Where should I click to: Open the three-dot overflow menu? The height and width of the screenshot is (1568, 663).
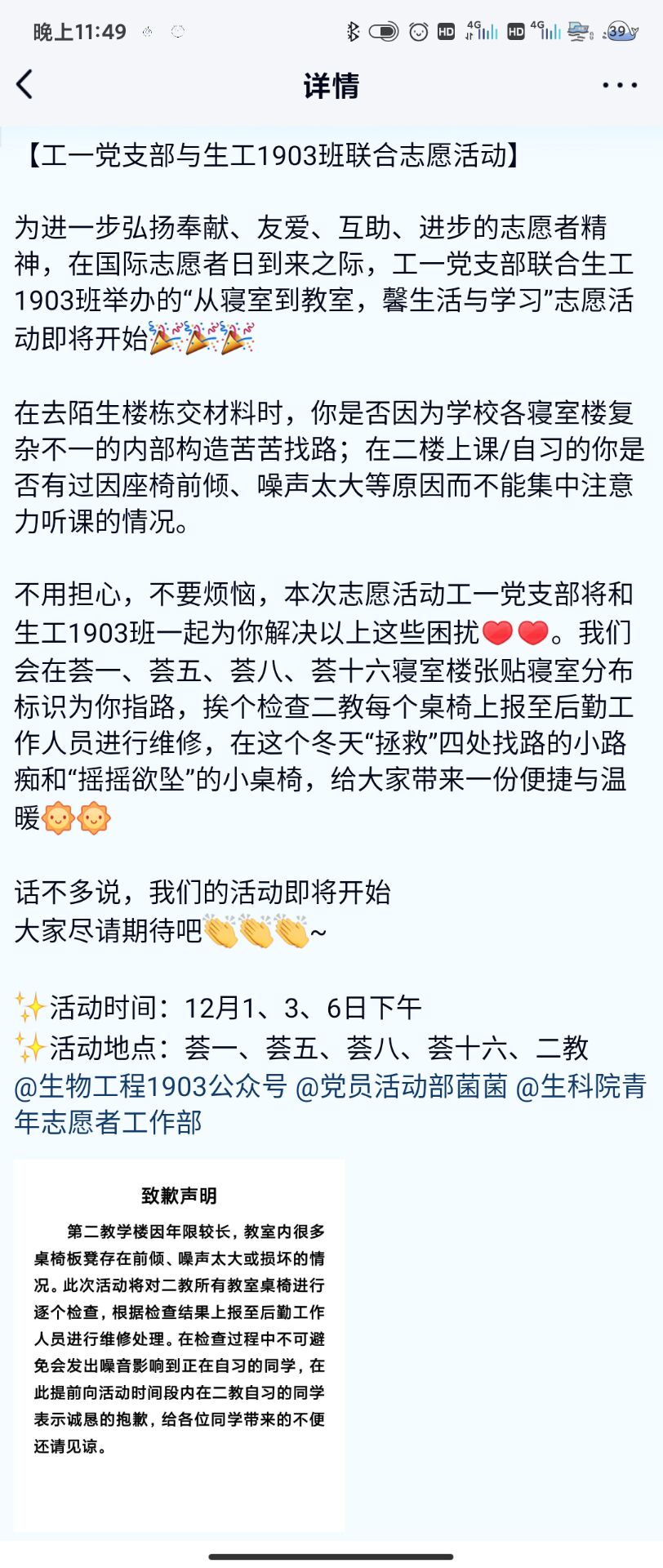(x=619, y=85)
